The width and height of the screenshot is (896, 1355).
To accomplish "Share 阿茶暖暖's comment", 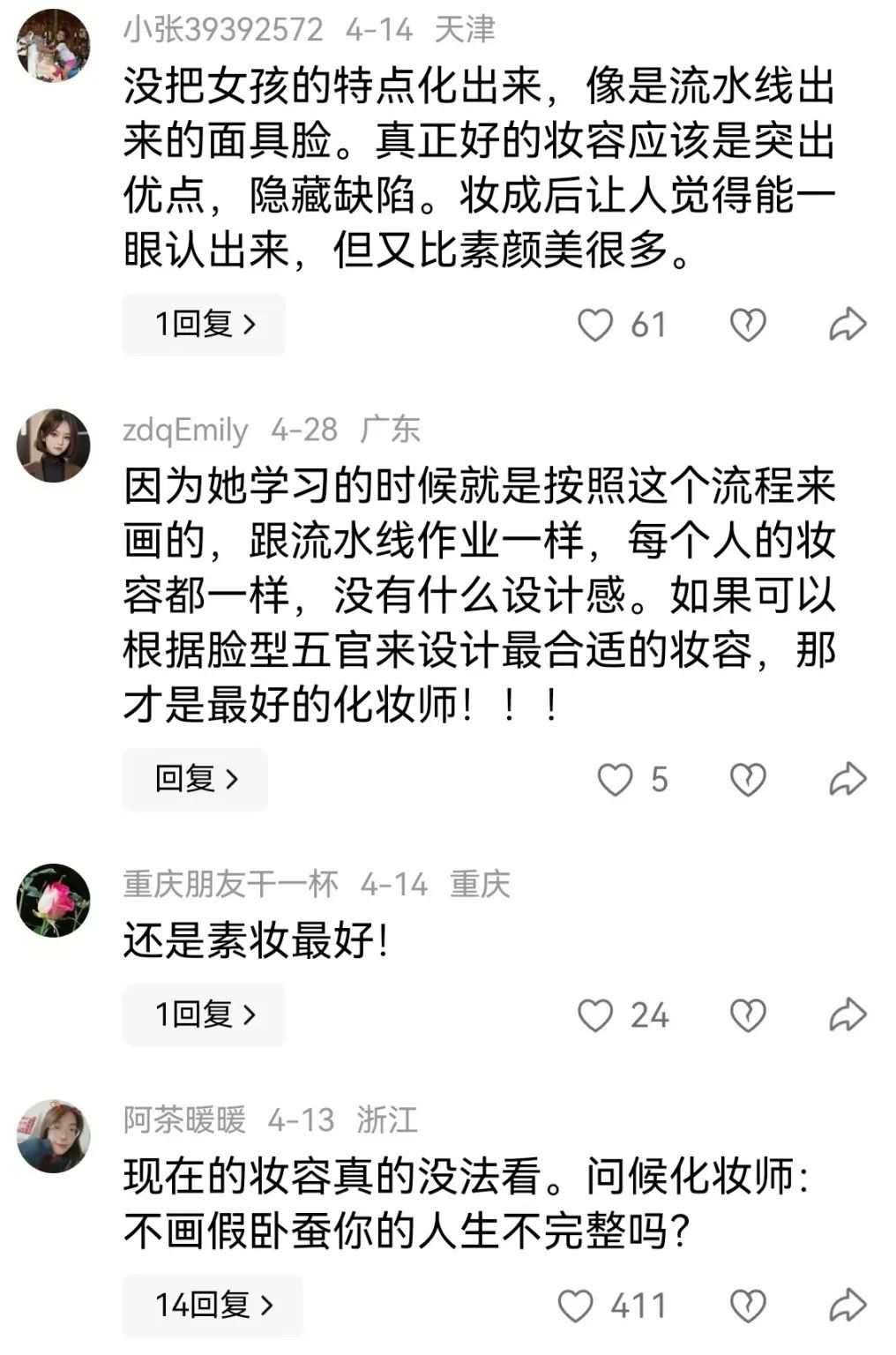I will point(847,1306).
